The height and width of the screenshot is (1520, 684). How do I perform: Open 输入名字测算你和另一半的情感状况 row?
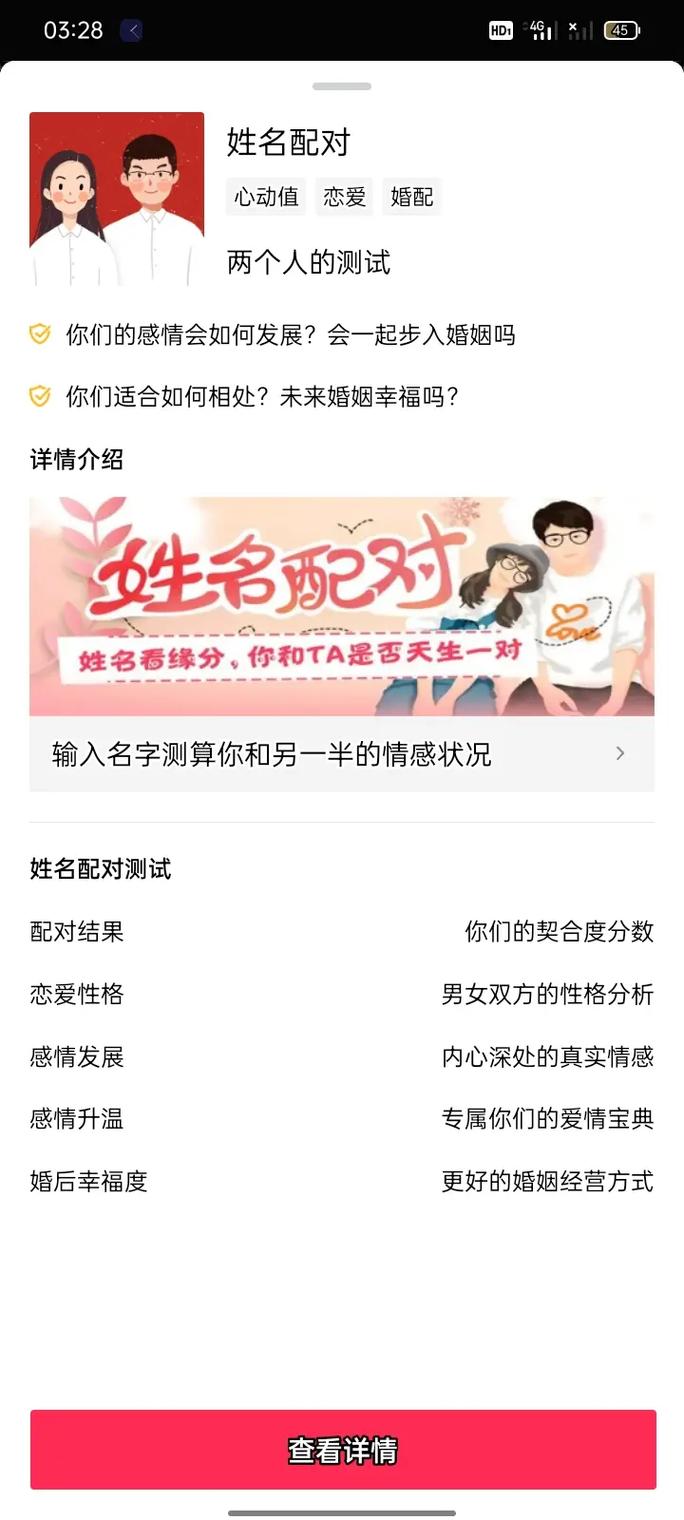341,754
